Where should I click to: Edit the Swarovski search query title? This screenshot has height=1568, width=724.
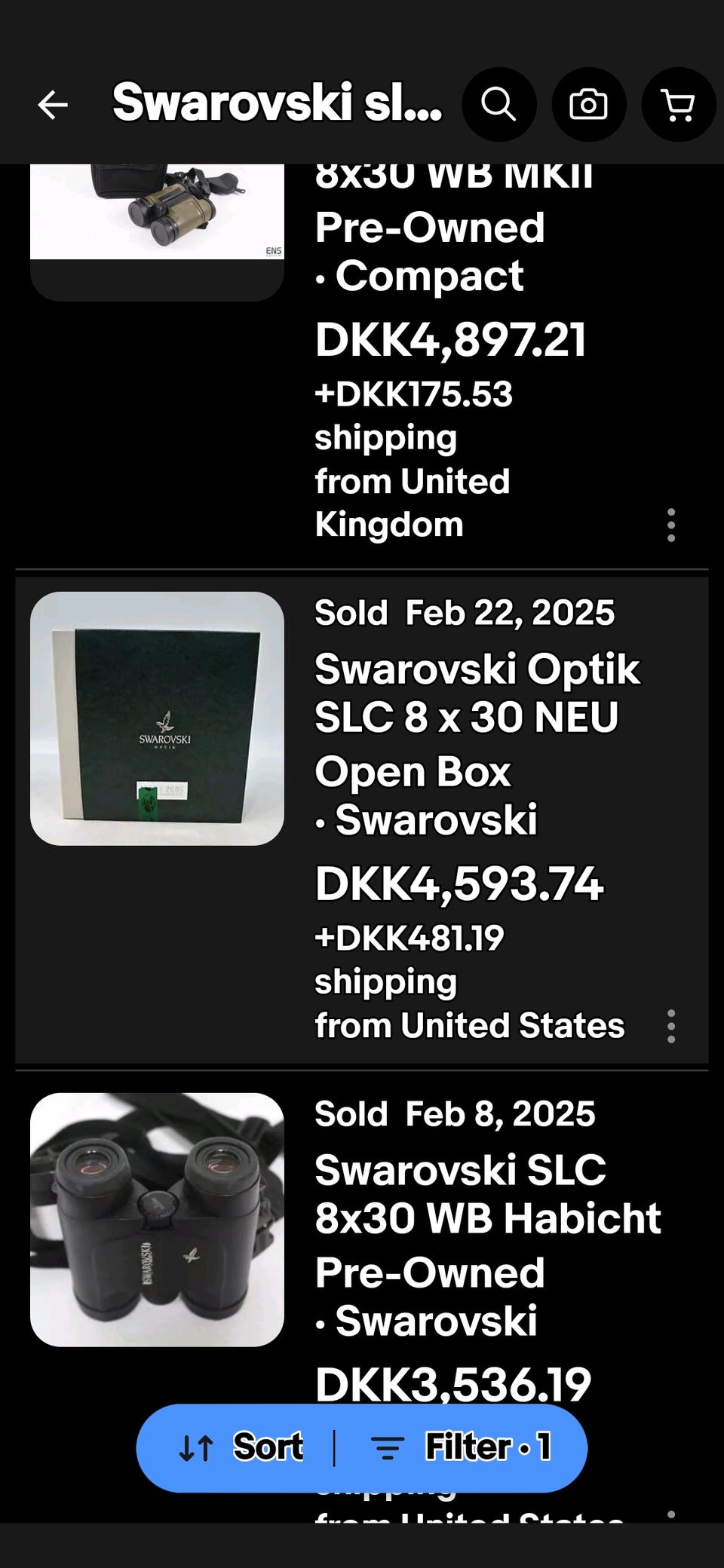pyautogui.click(x=278, y=103)
